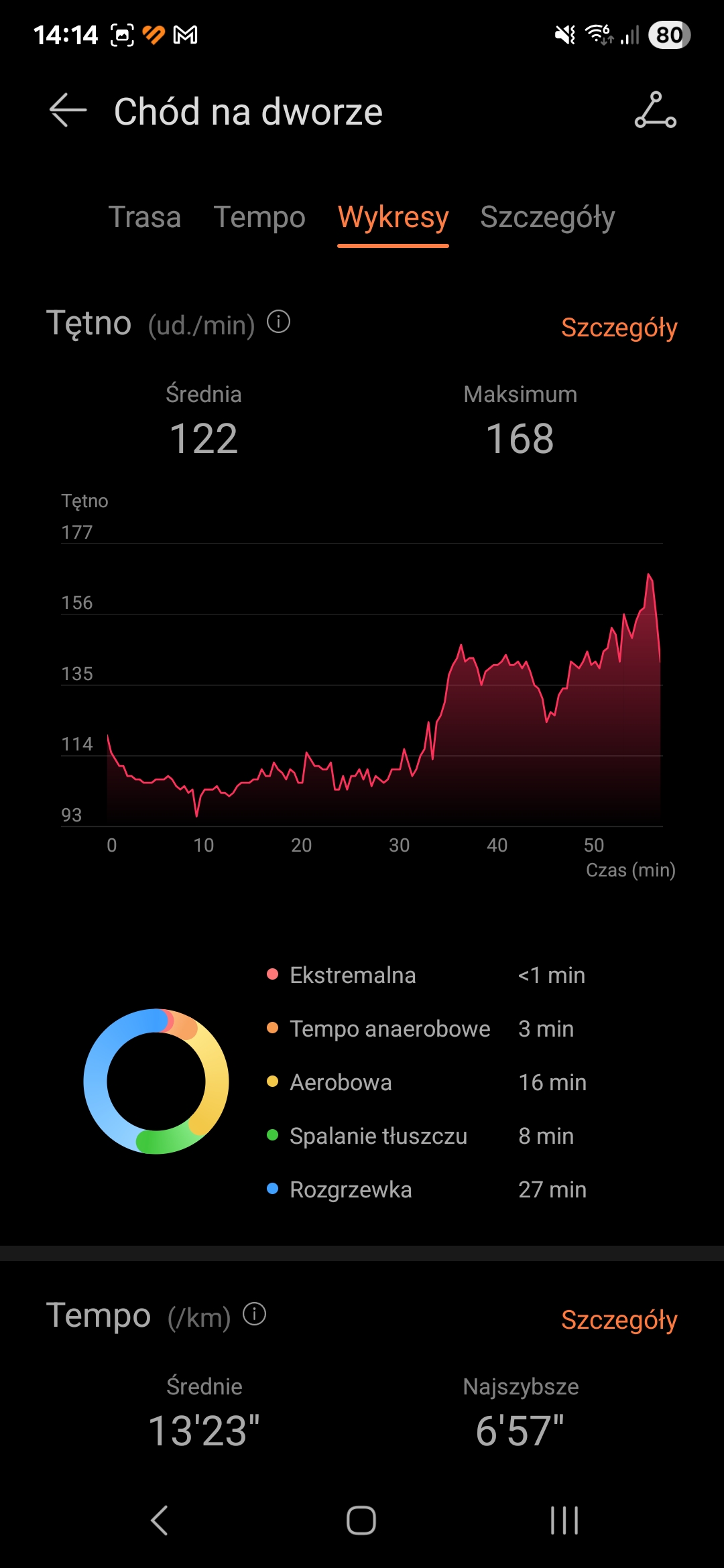
Task: Switch to the Tempo tab
Action: coord(259,218)
